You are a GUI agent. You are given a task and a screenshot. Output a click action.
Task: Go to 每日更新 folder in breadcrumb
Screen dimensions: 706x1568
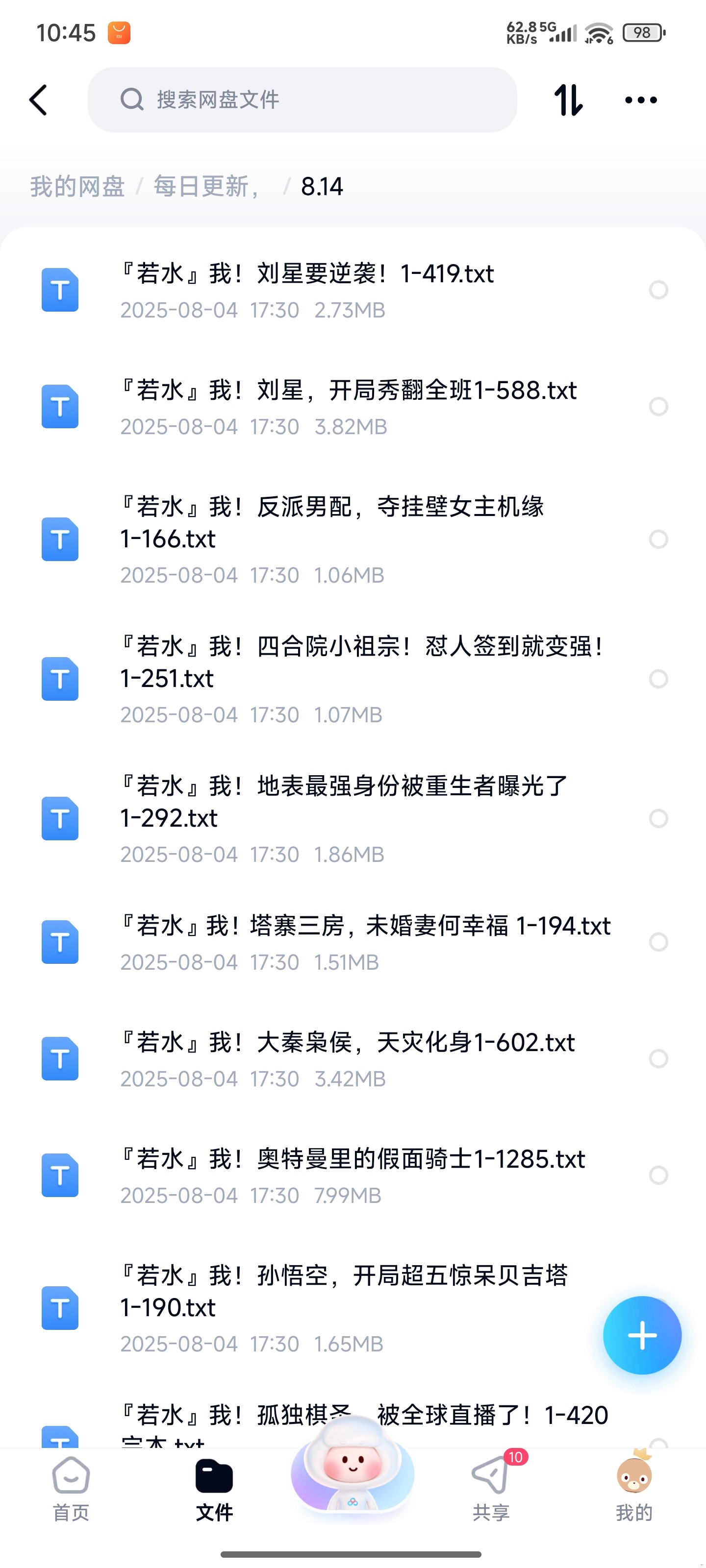click(x=206, y=186)
